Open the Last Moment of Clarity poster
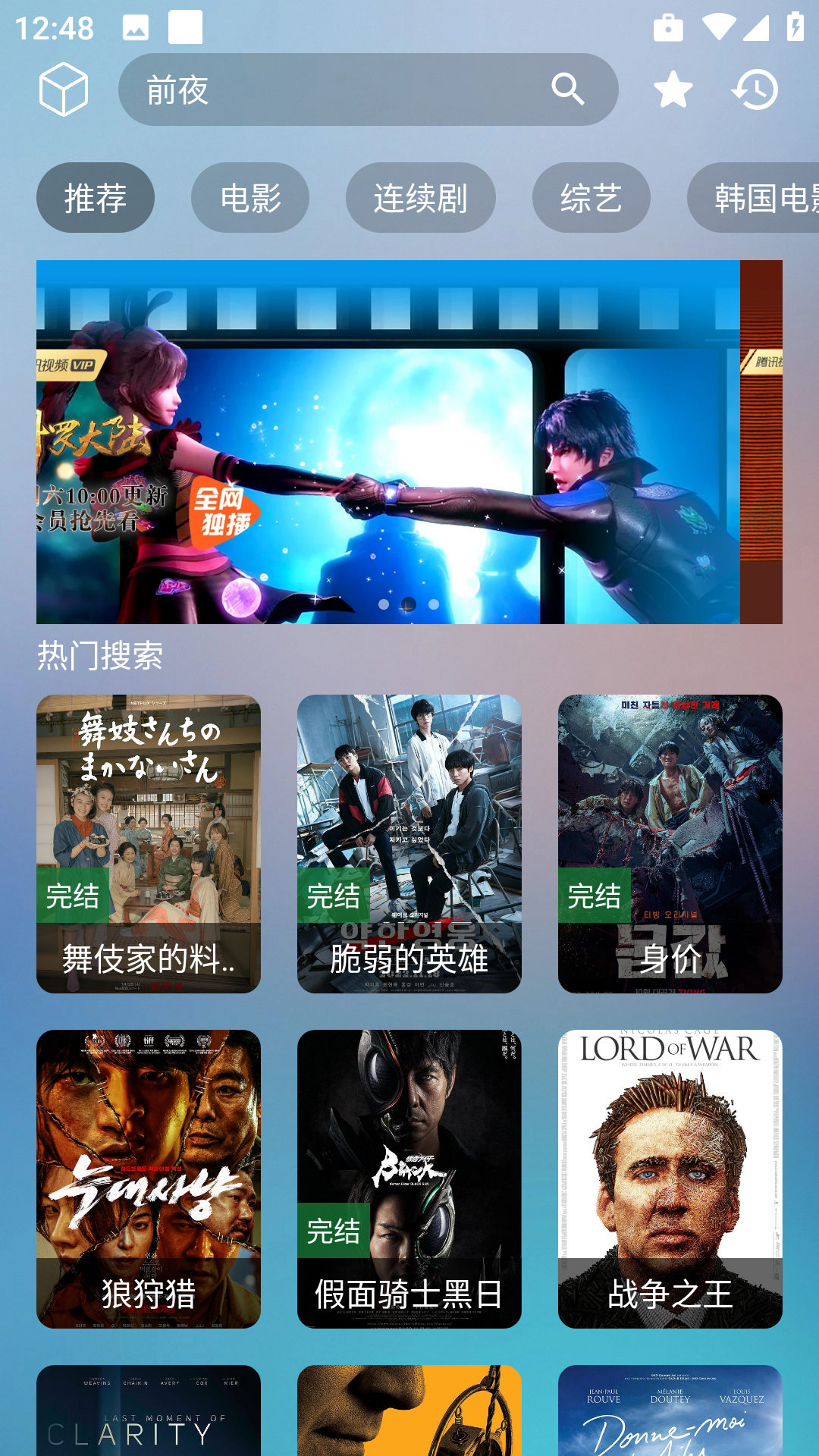Image resolution: width=819 pixels, height=1456 pixels. click(149, 1410)
